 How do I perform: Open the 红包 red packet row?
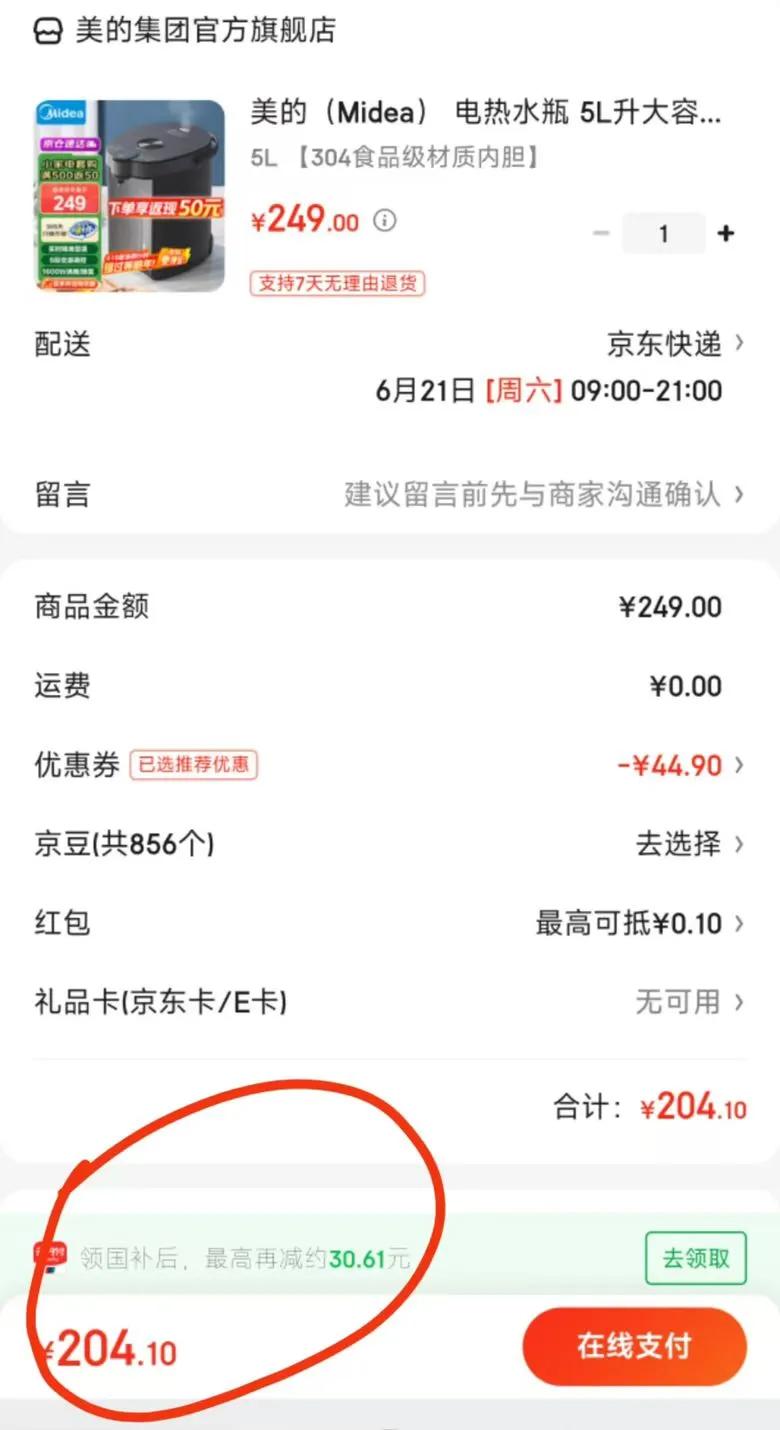[390, 923]
